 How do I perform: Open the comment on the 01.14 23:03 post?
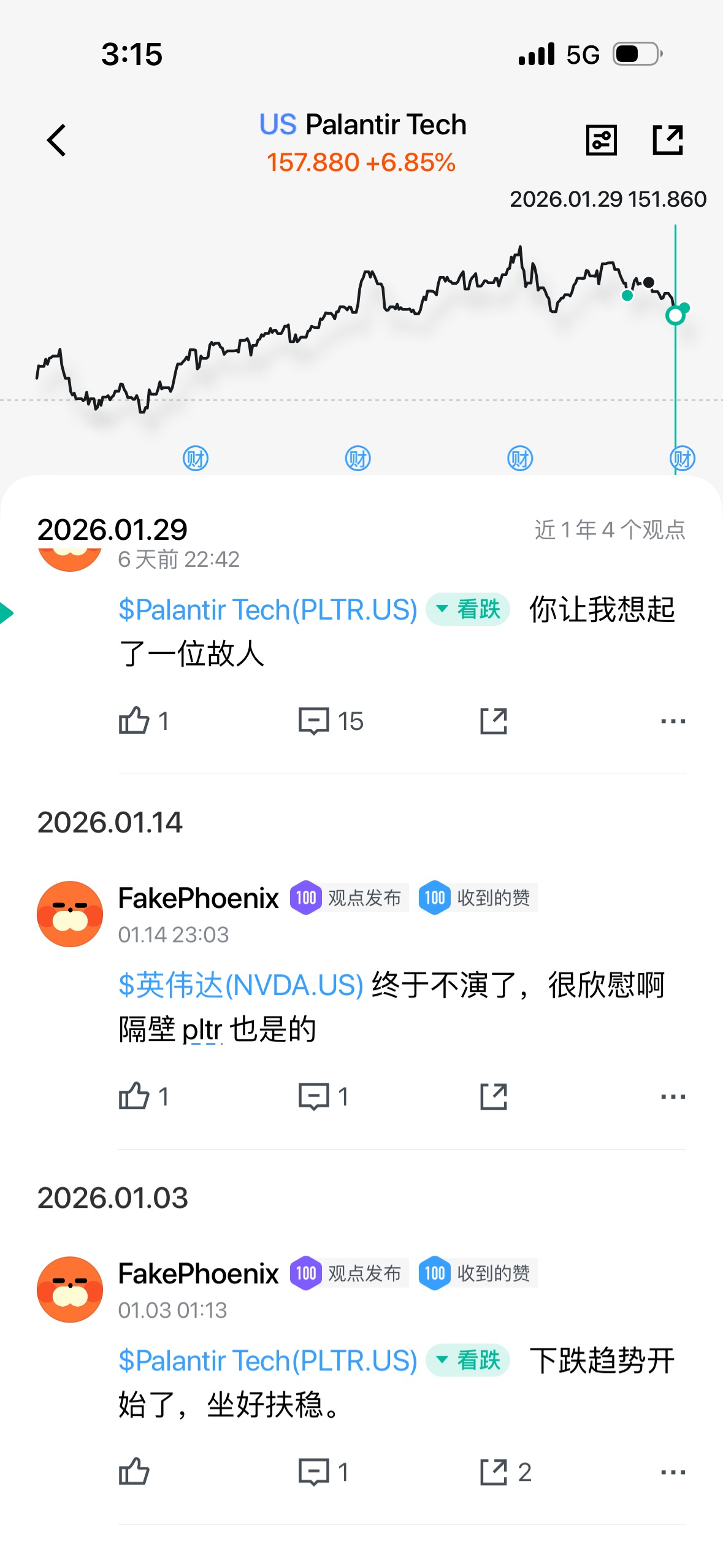click(x=323, y=1096)
